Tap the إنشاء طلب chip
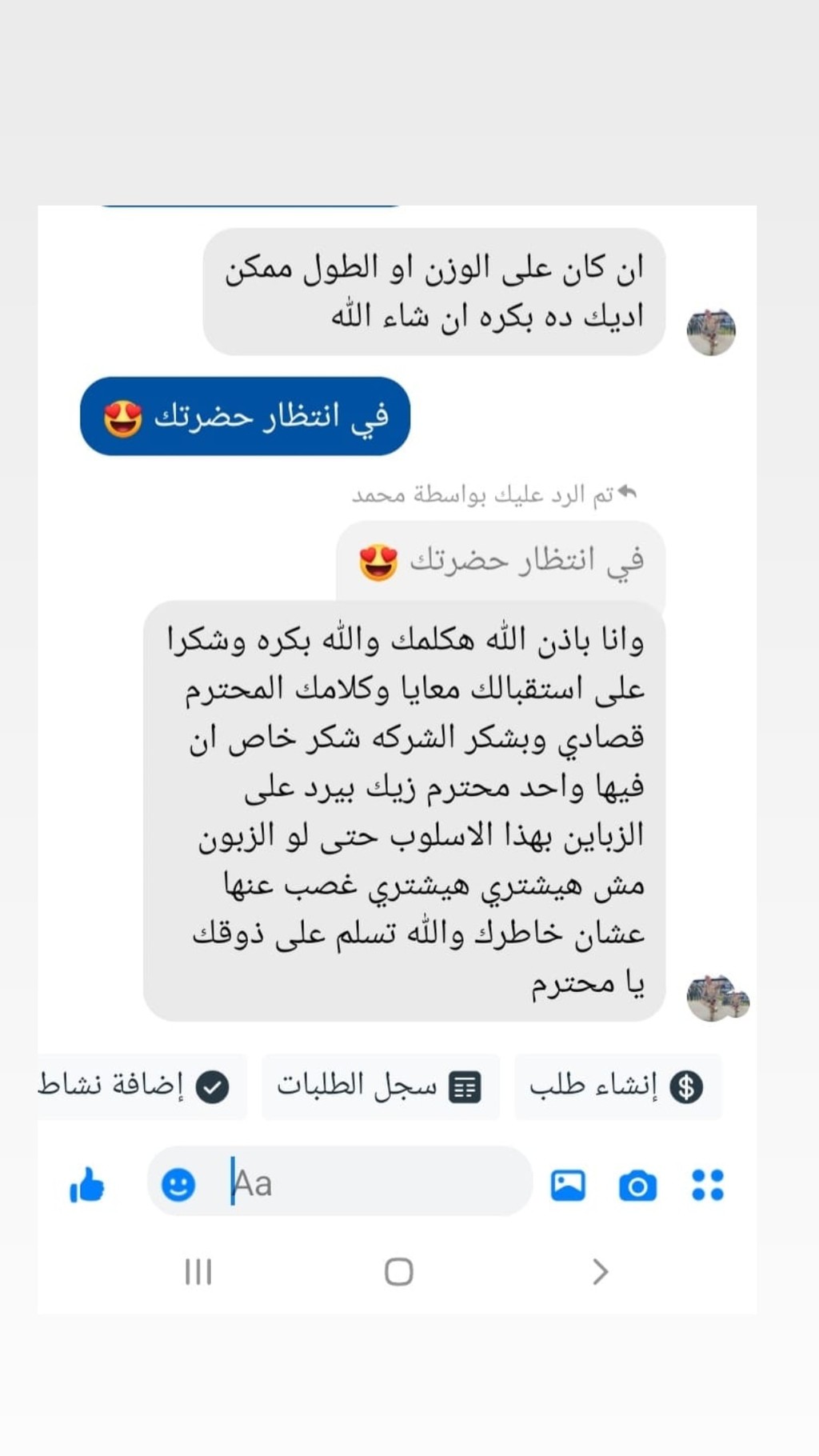Viewport: 819px width, 1456px height. (617, 1086)
